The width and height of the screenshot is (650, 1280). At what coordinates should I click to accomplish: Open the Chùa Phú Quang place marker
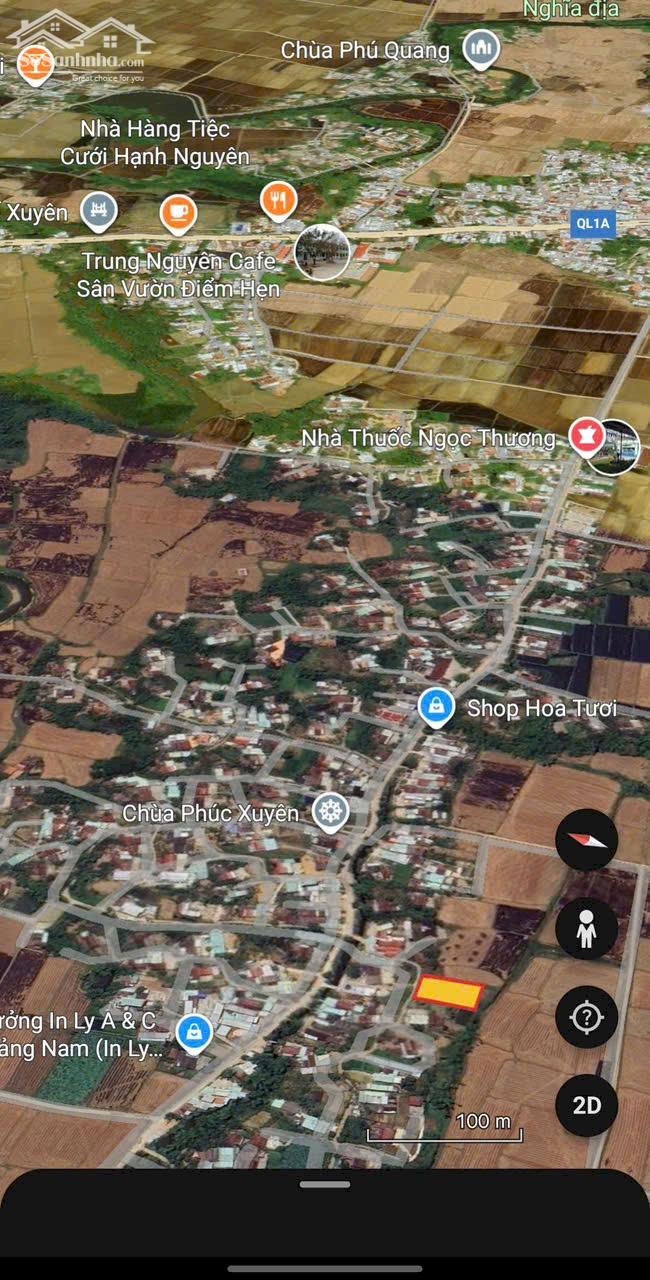point(482,48)
